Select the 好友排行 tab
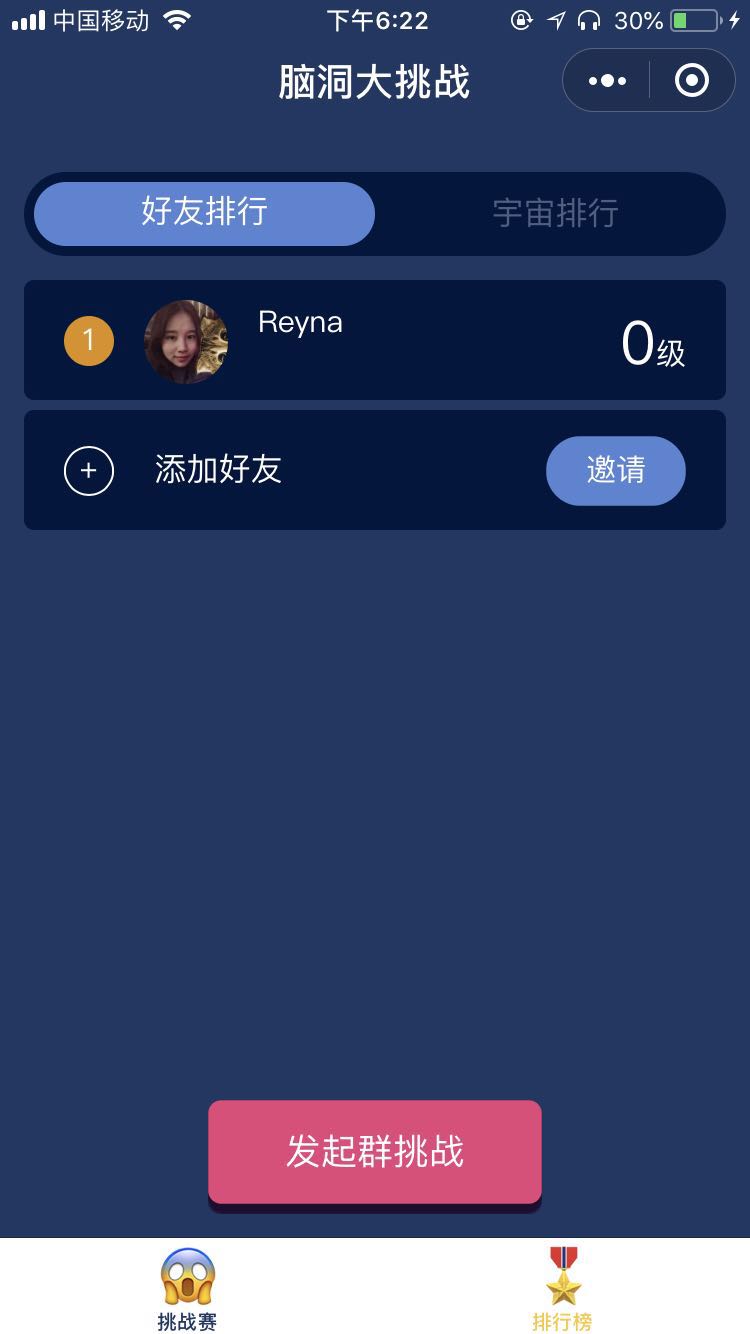The height and width of the screenshot is (1334, 750). [204, 213]
